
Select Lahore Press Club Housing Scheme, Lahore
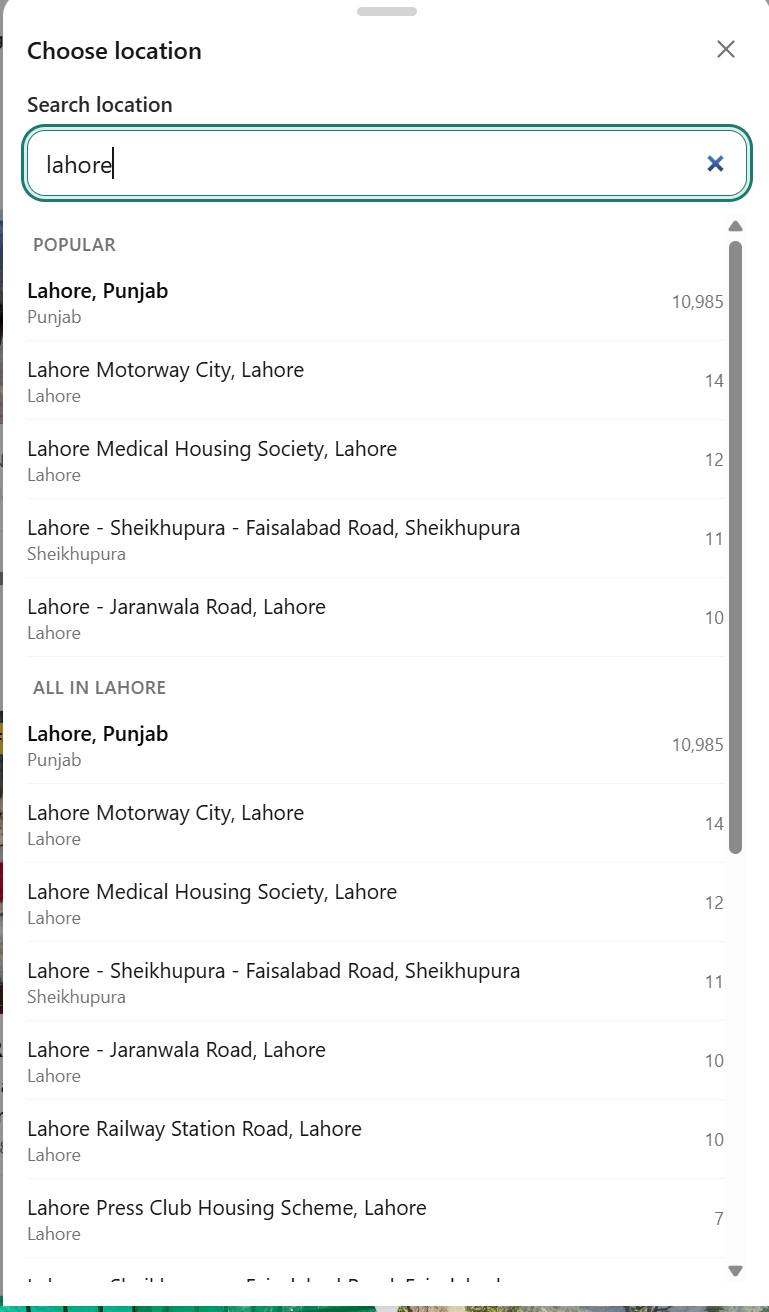click(x=376, y=1219)
